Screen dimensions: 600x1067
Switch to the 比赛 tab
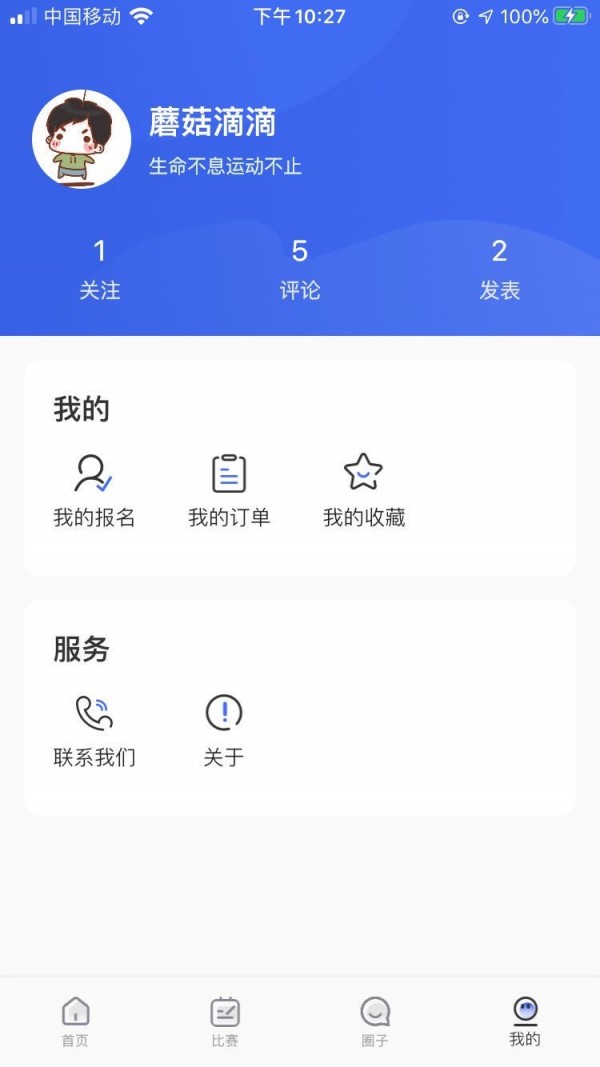(225, 1021)
